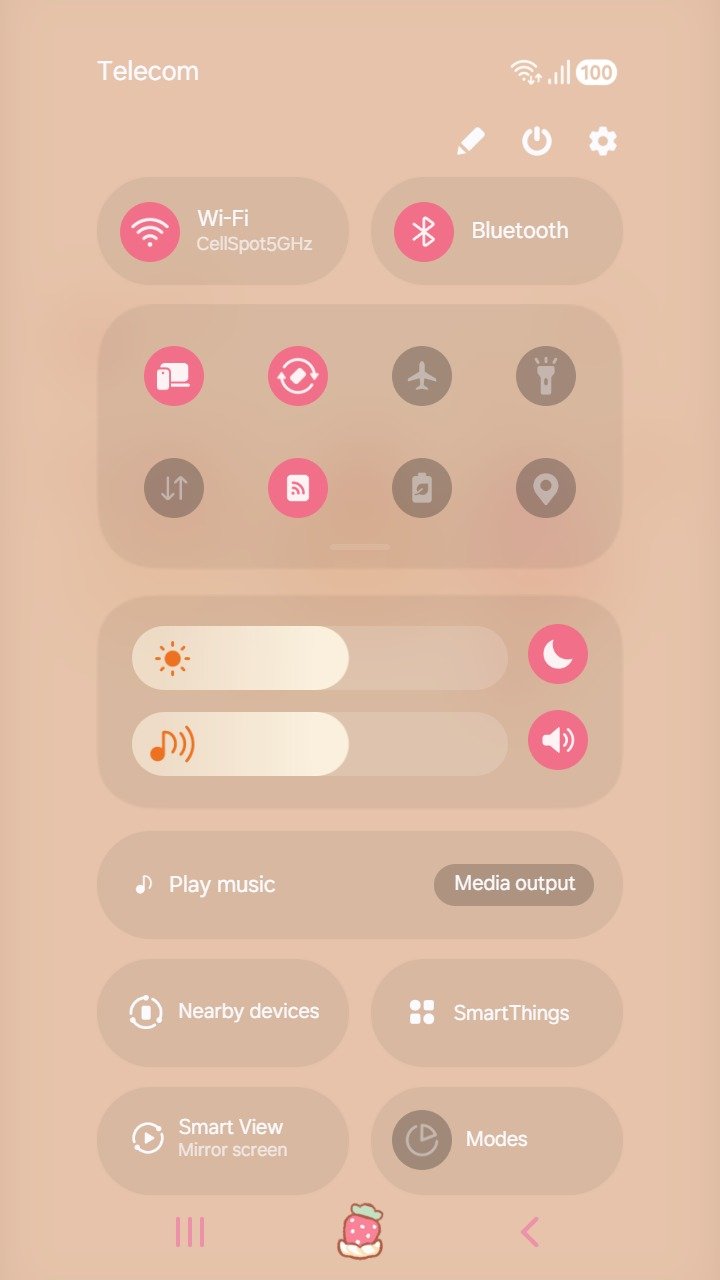This screenshot has width=720, height=1280.
Task: Turn off auto rotate
Action: click(x=298, y=376)
